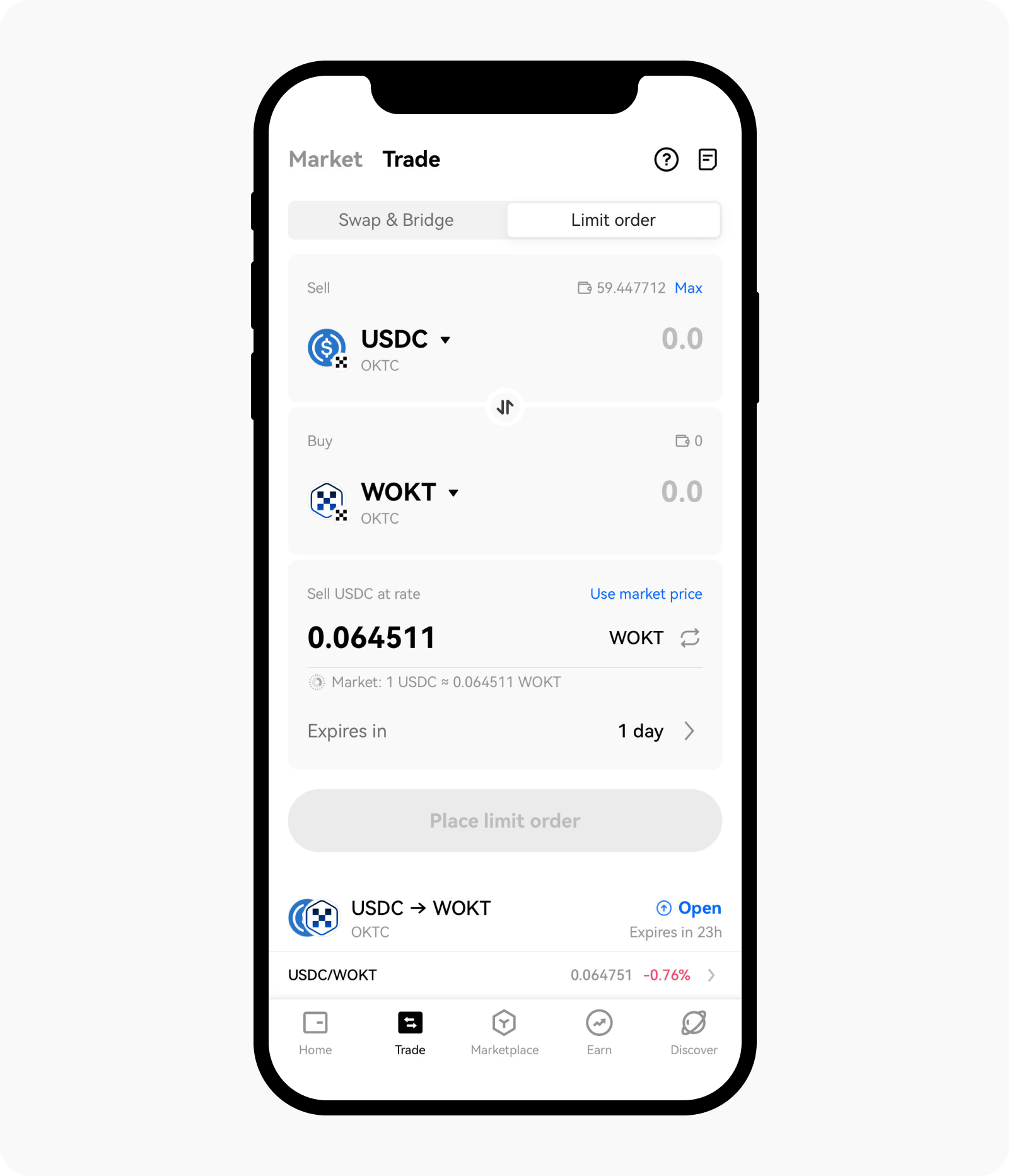The image size is (1009, 1176).
Task: Open the Discover tab
Action: (694, 1033)
